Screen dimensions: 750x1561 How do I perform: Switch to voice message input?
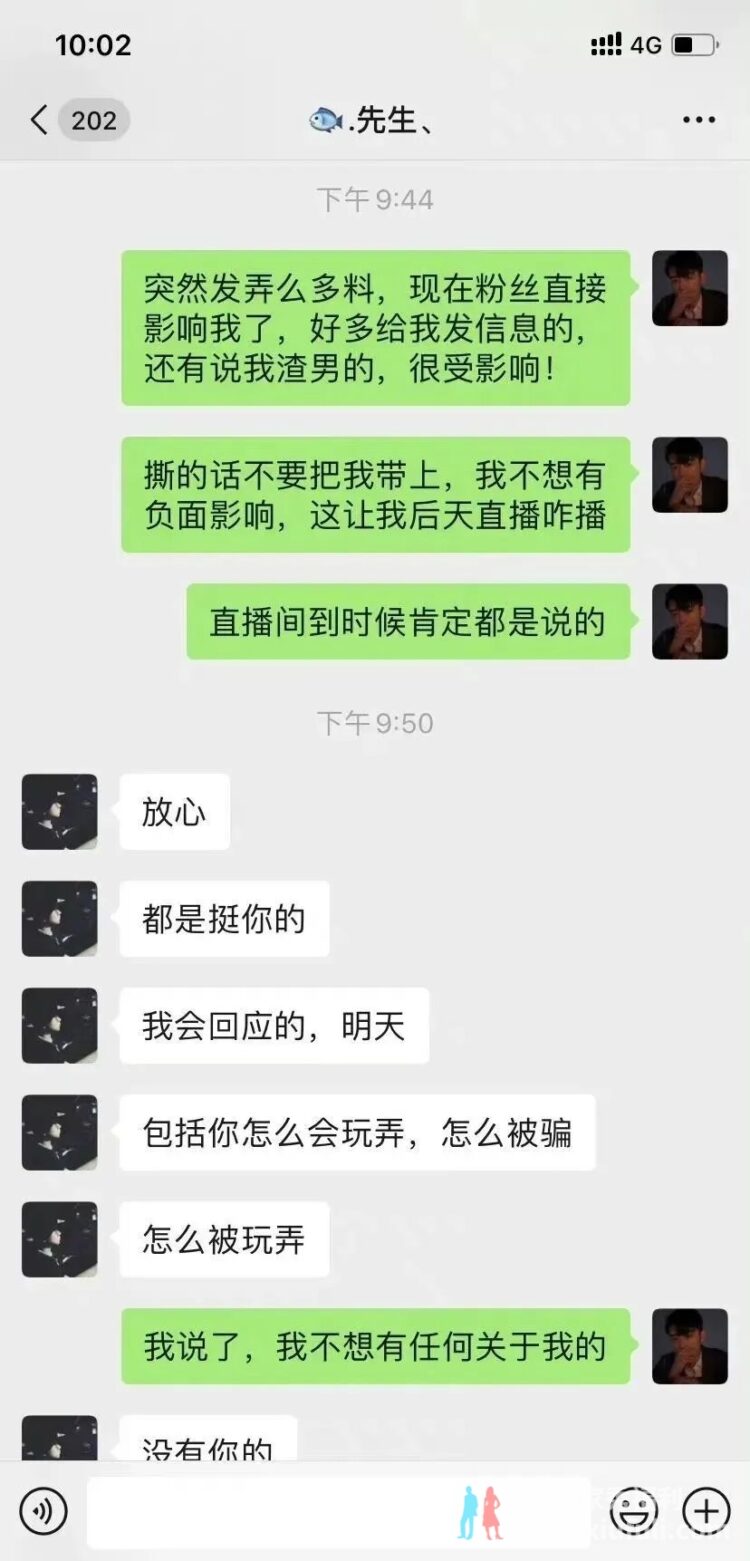(43, 1511)
